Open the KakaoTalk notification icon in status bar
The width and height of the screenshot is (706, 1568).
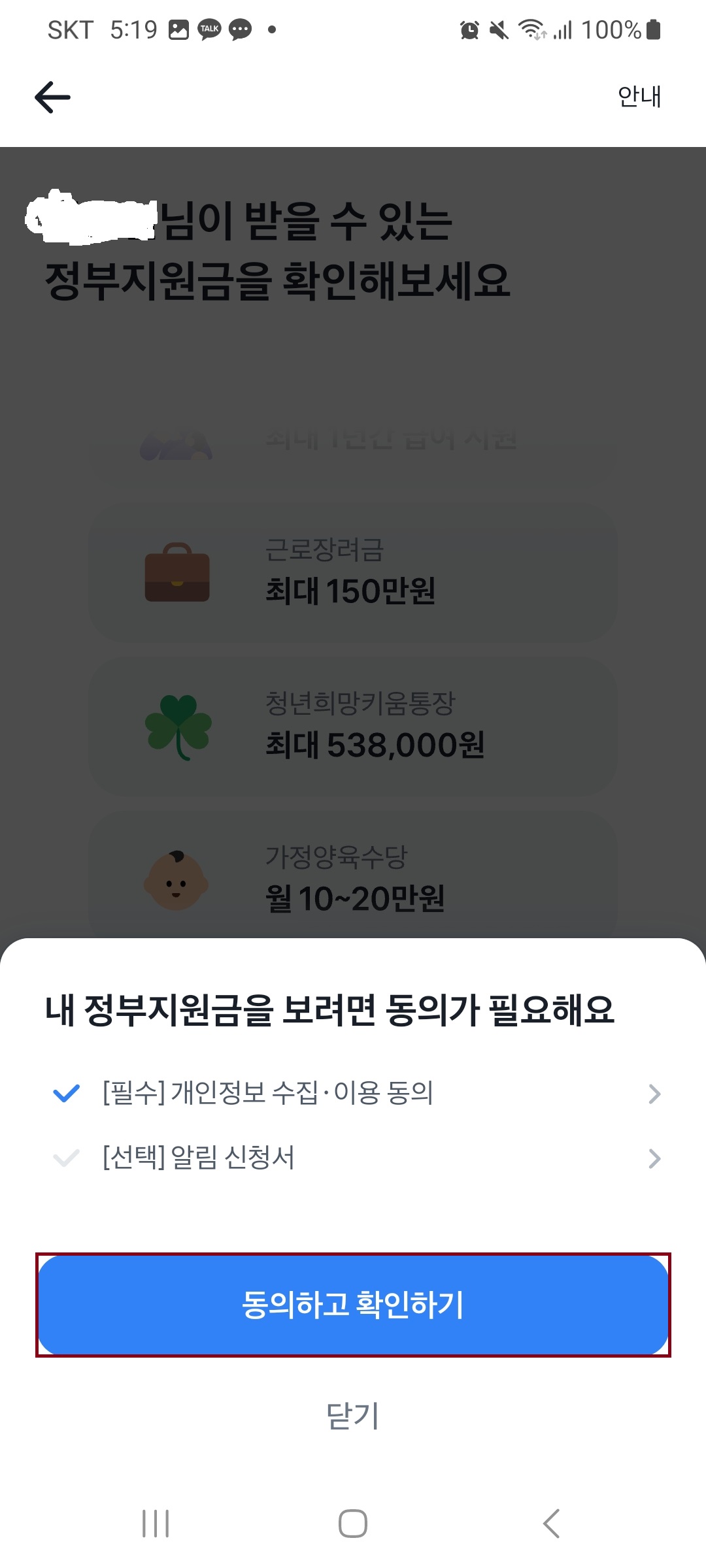pyautogui.click(x=209, y=29)
